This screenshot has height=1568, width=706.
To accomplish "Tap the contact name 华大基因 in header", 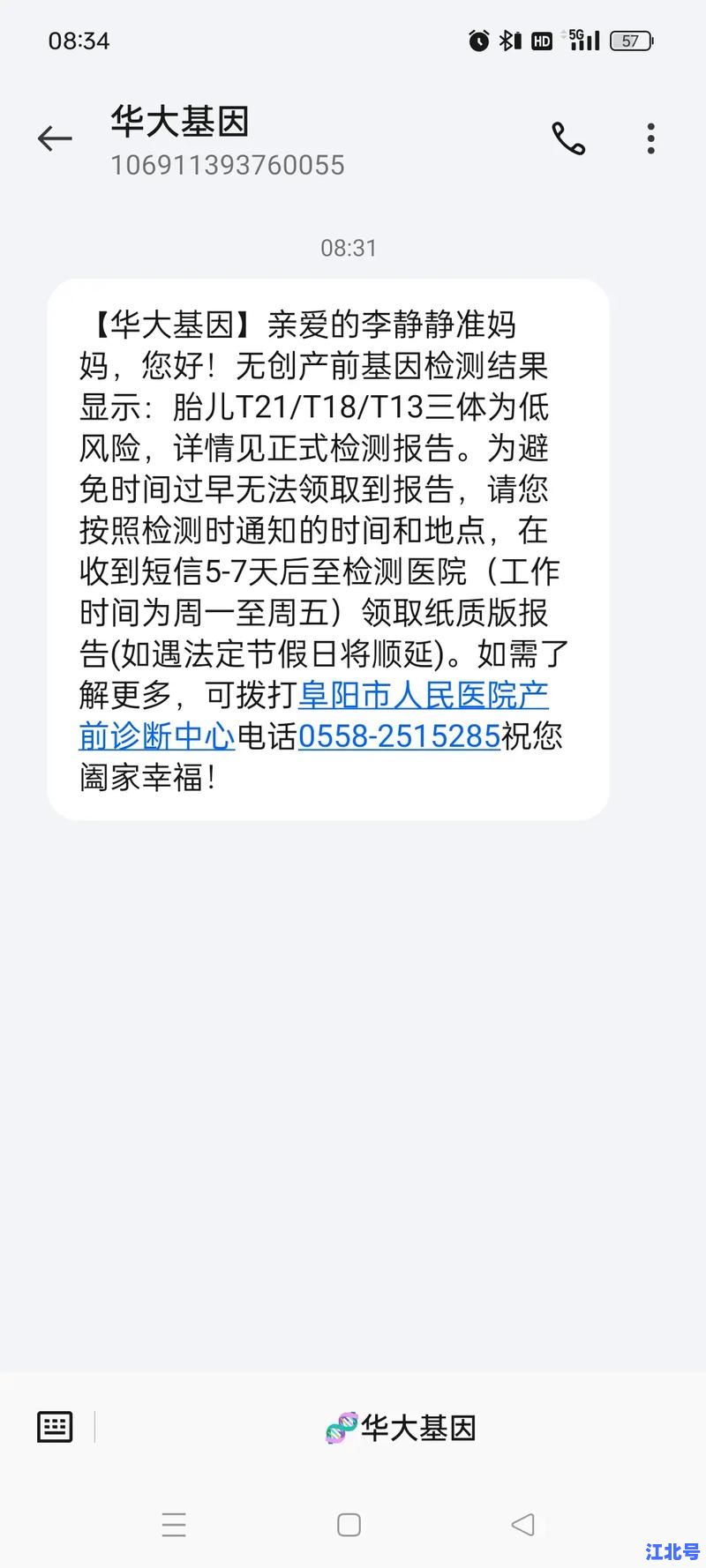I will pos(179,123).
